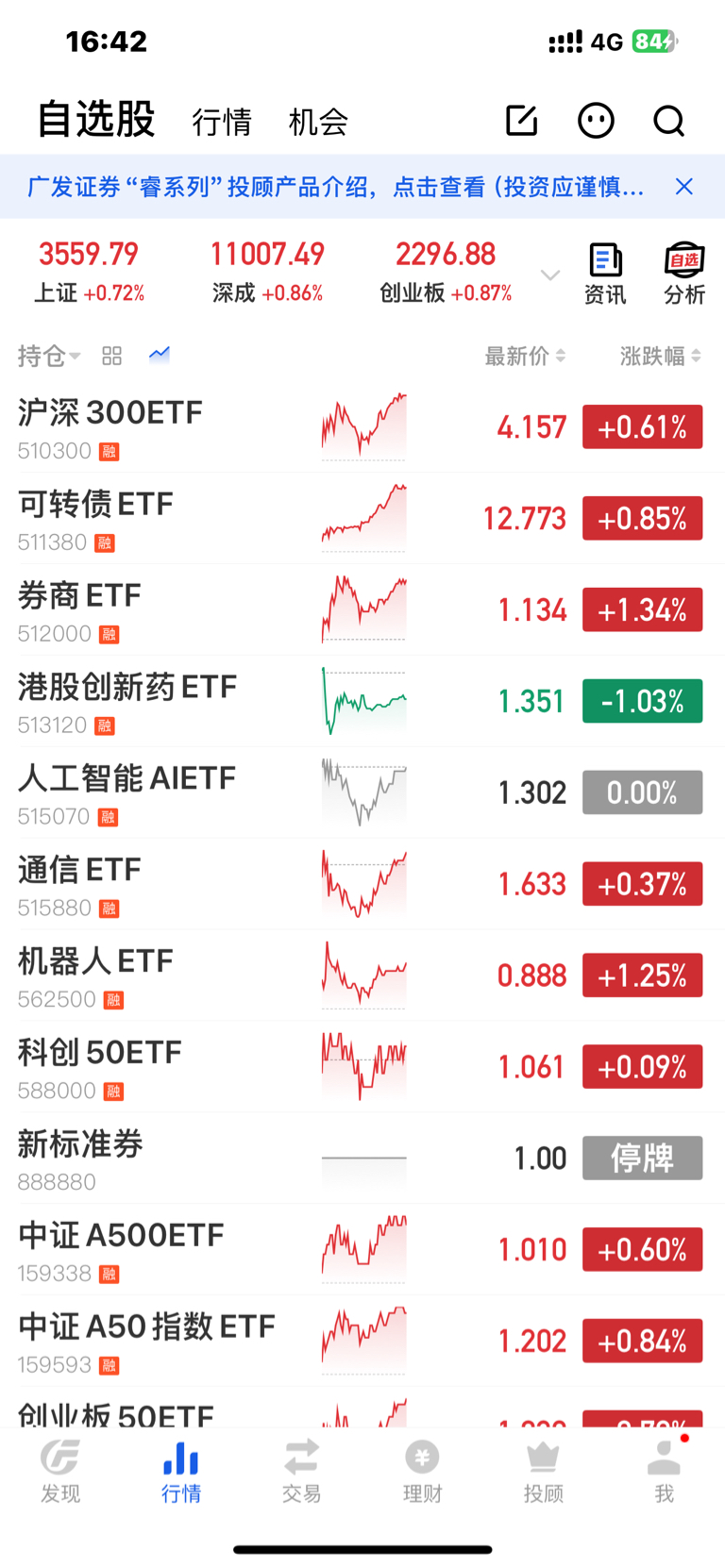This screenshot has height=1568, width=725.
Task: Switch to the 机会 top tab
Action: click(318, 122)
